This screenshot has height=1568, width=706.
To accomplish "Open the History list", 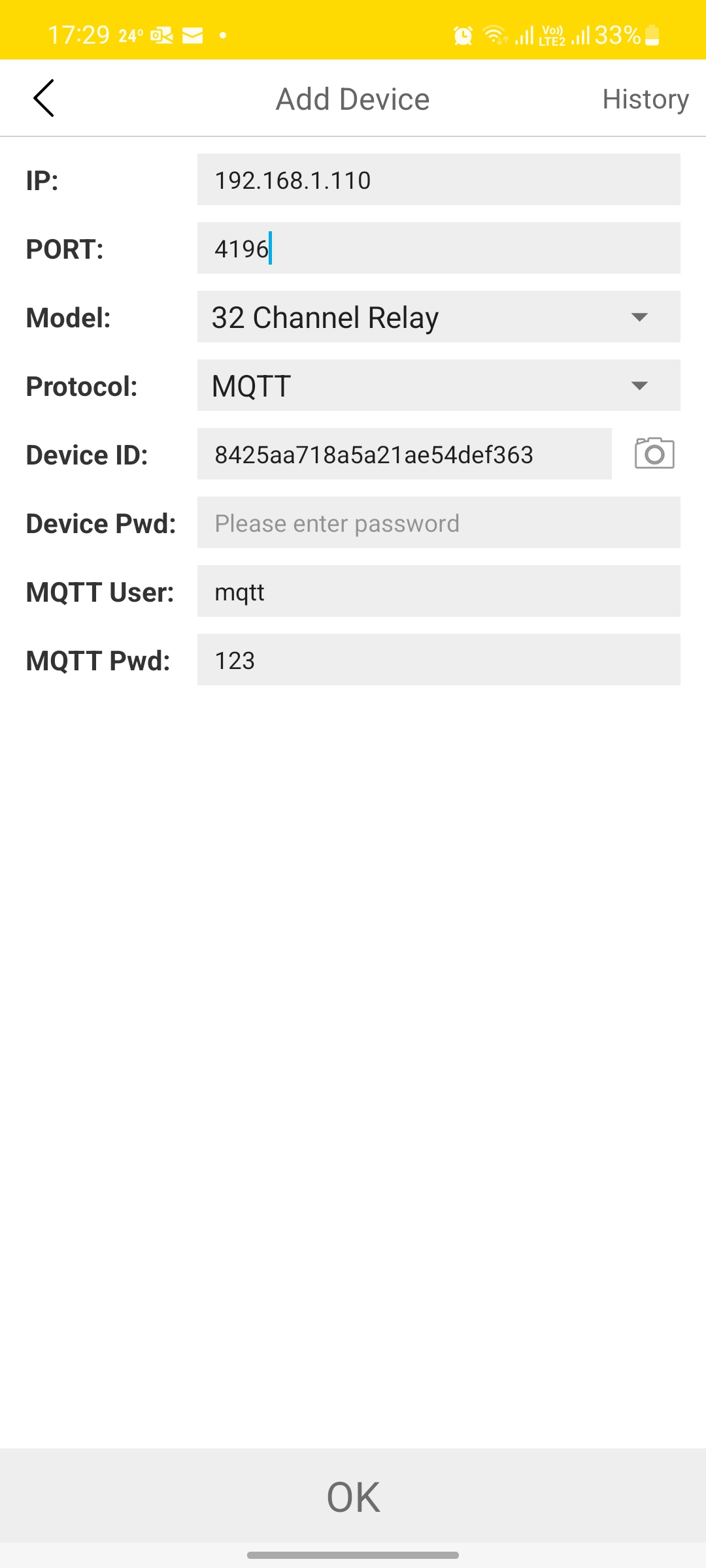I will click(645, 99).
